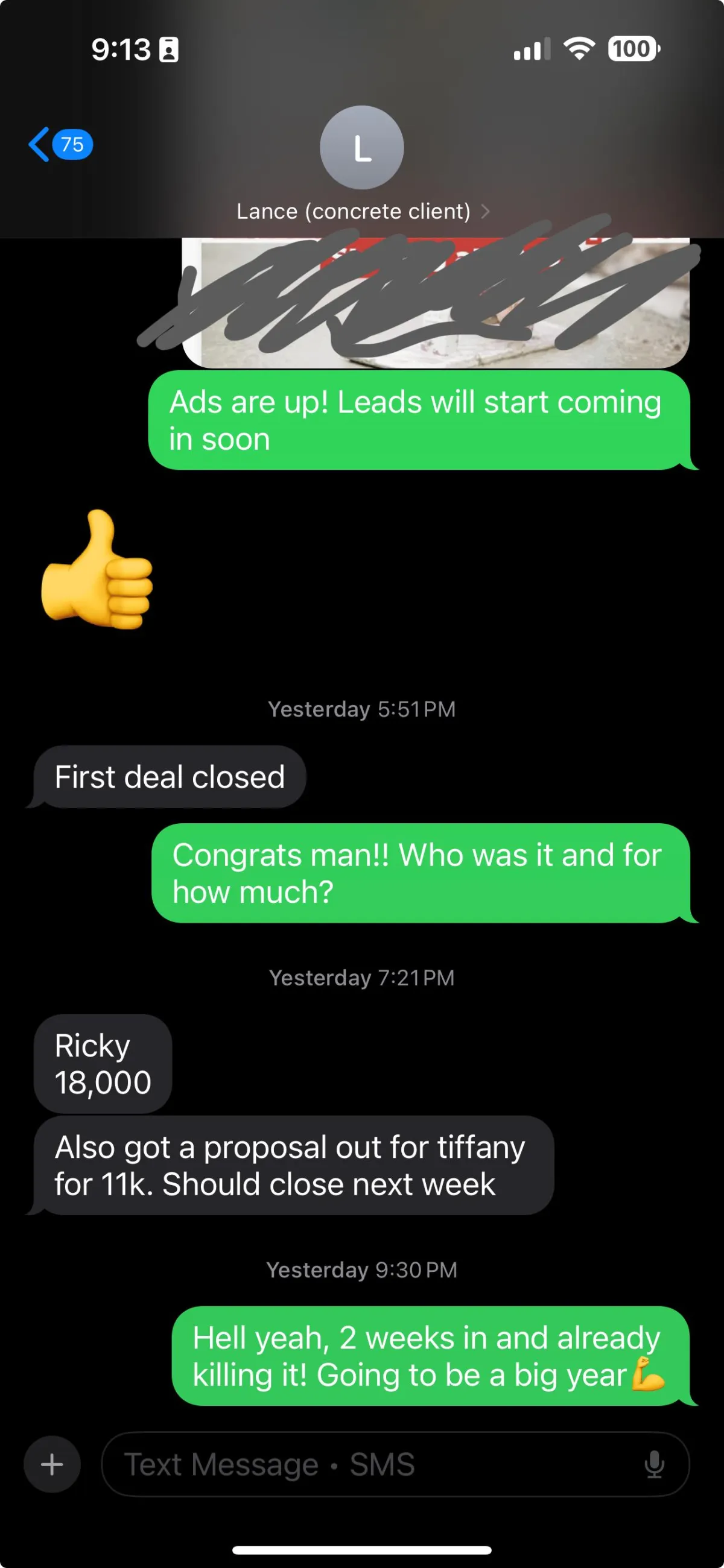
Task: Open the plus attachments menu
Action: point(52,1464)
